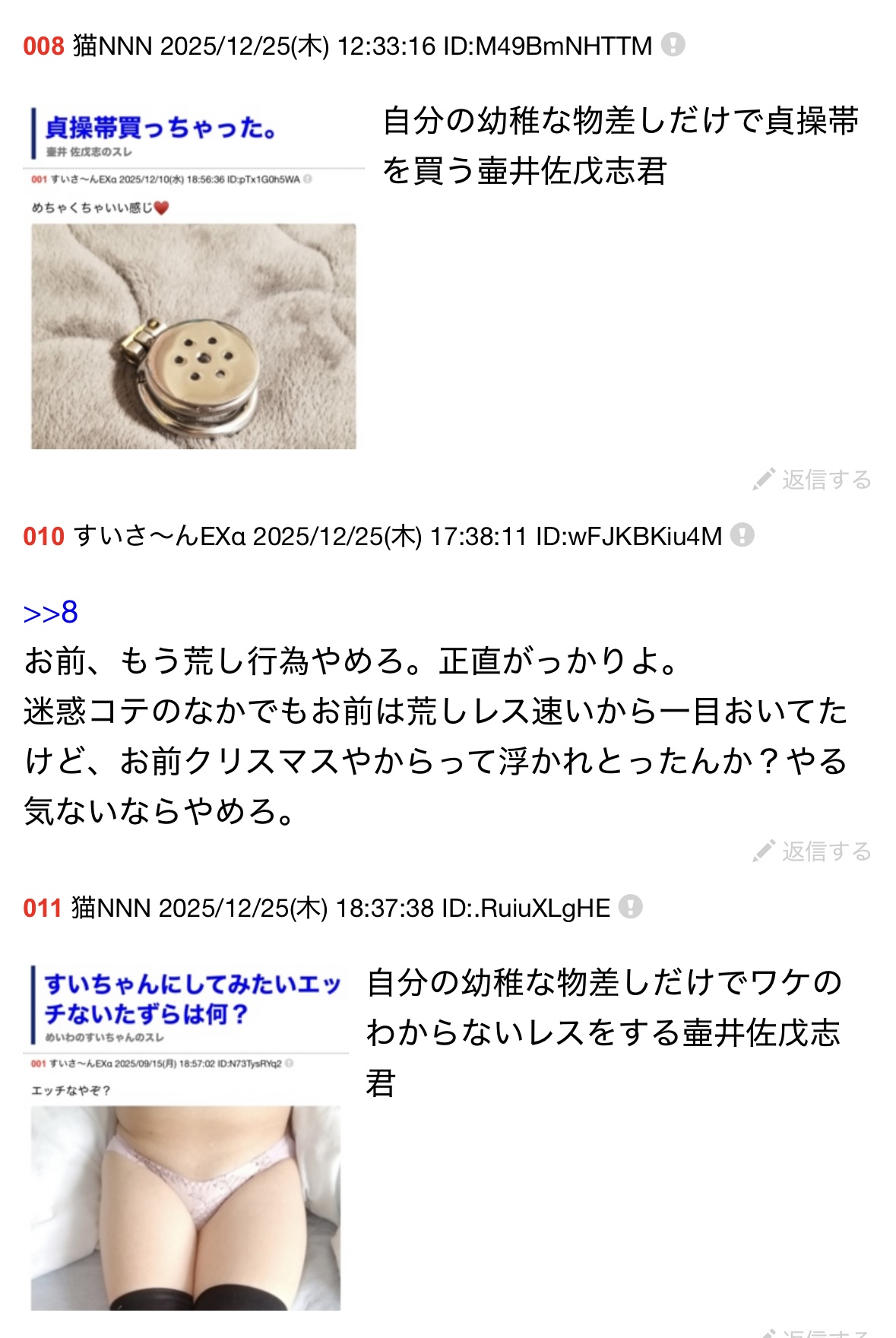Reply to post 008 via 返信する
Image resolution: width=896 pixels, height=1338 pixels.
(812, 480)
